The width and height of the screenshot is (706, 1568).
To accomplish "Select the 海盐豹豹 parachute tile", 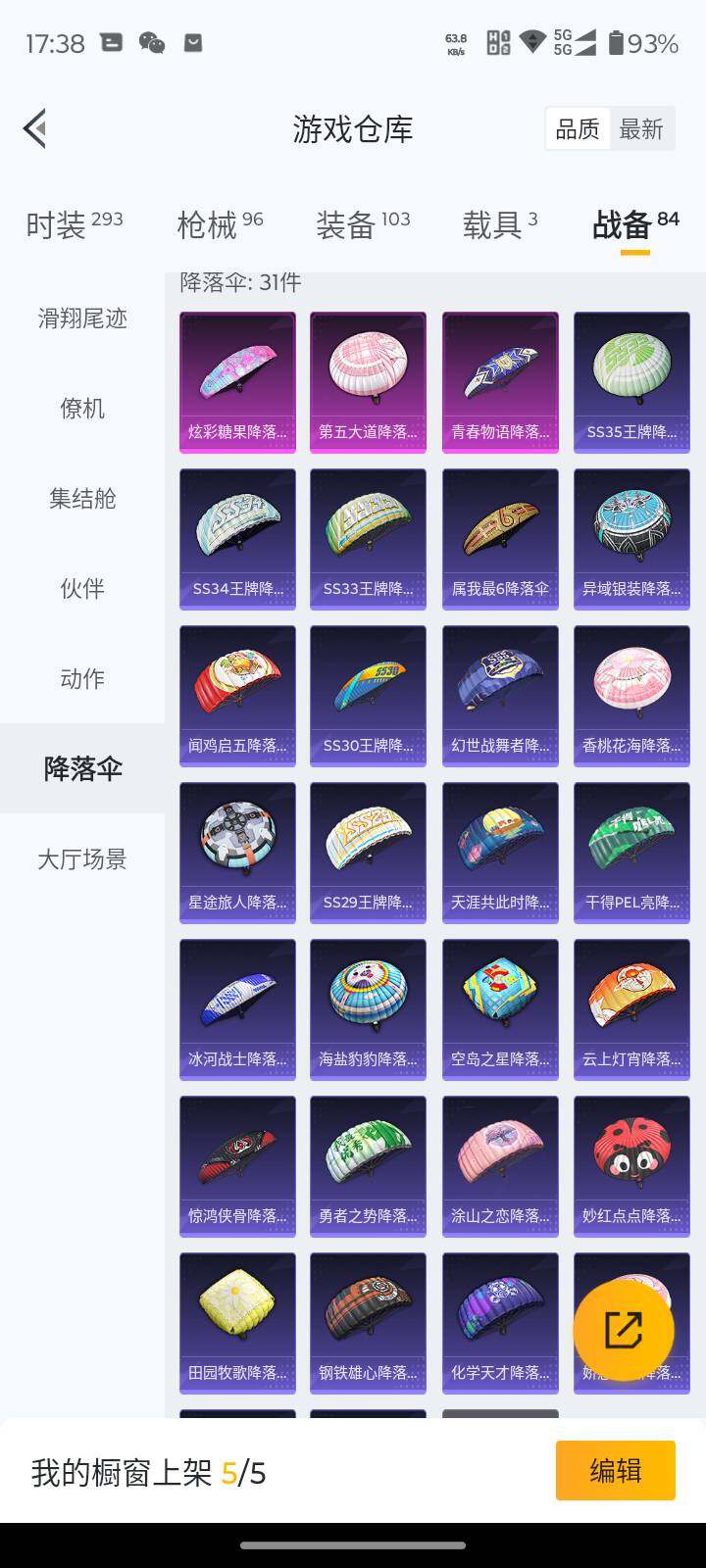I will pos(368,1009).
